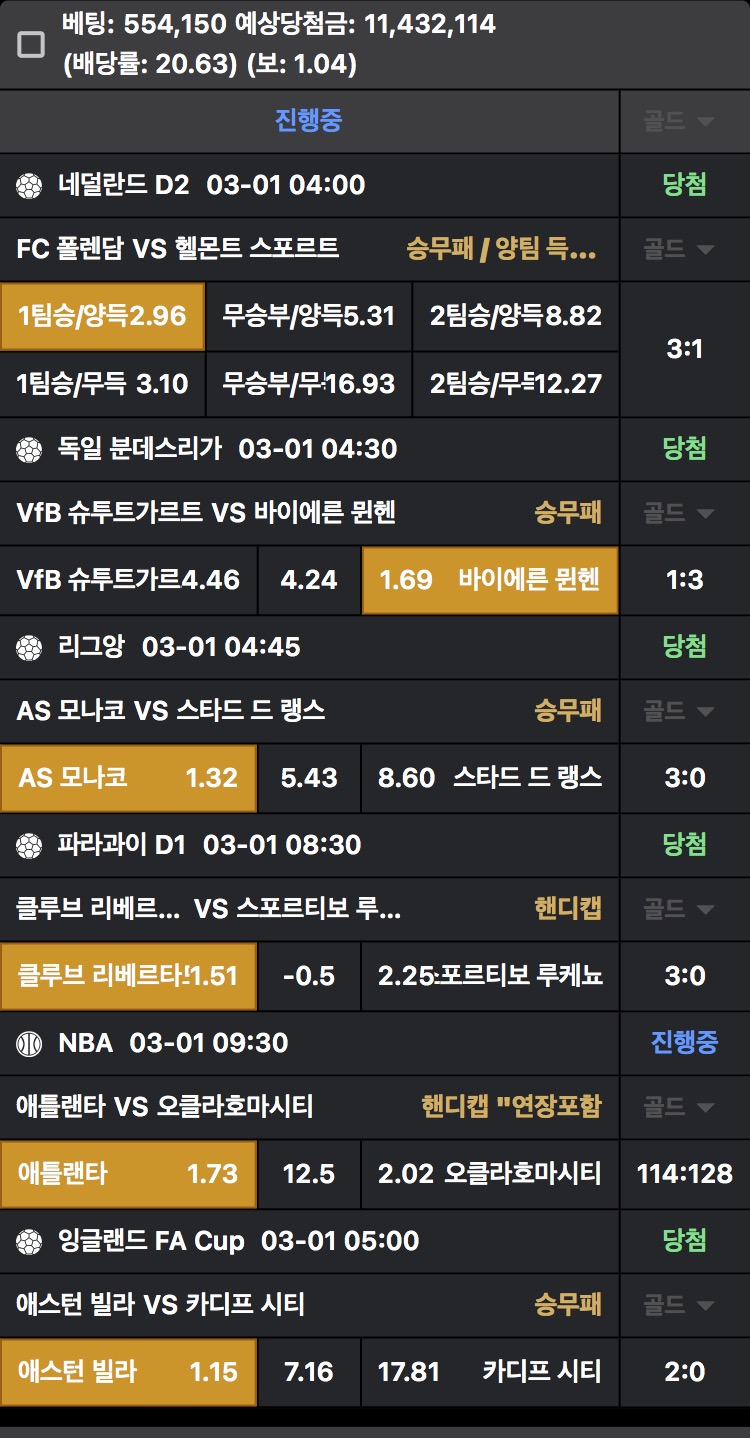The height and width of the screenshot is (1438, 750).
Task: Select 무승부/양득 5.31 odds
Action: 308,316
